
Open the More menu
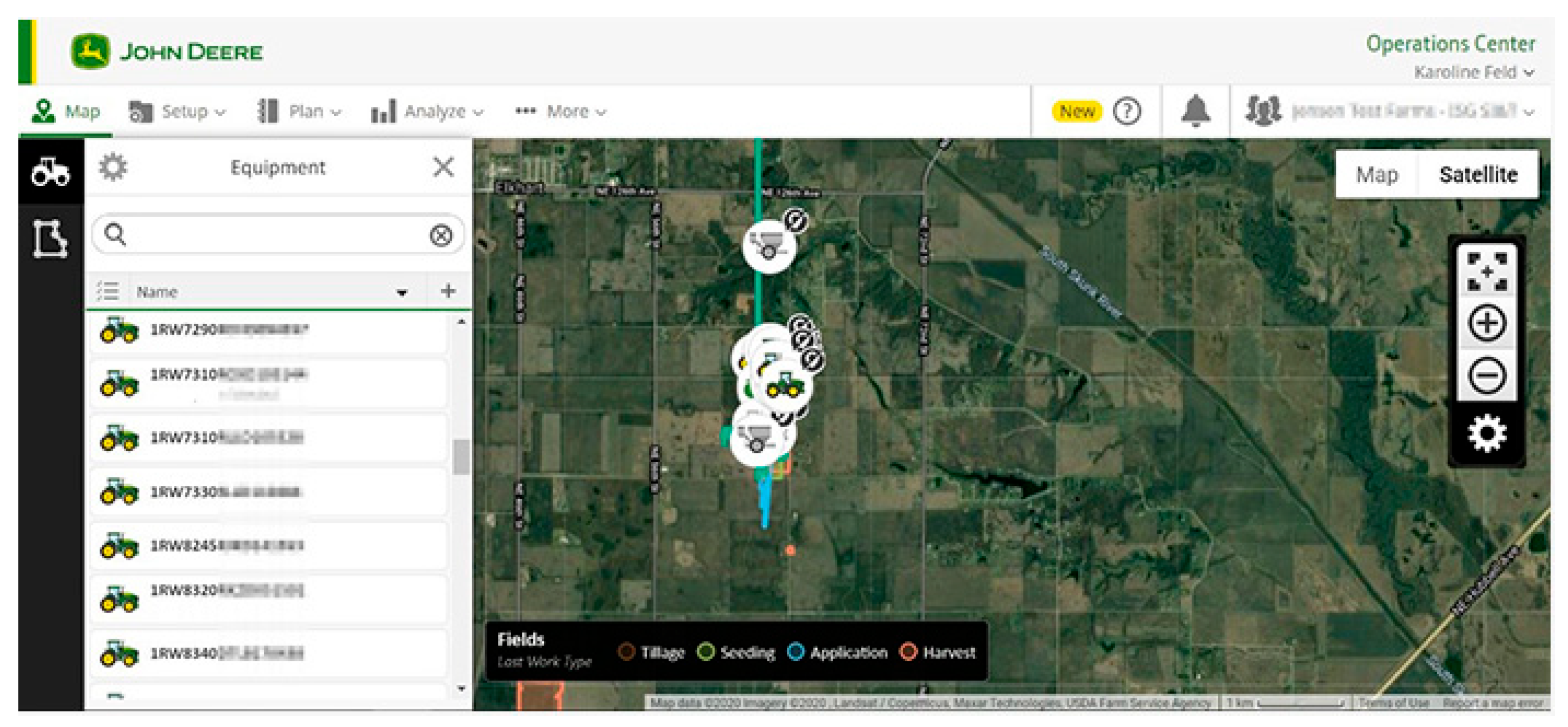560,111
